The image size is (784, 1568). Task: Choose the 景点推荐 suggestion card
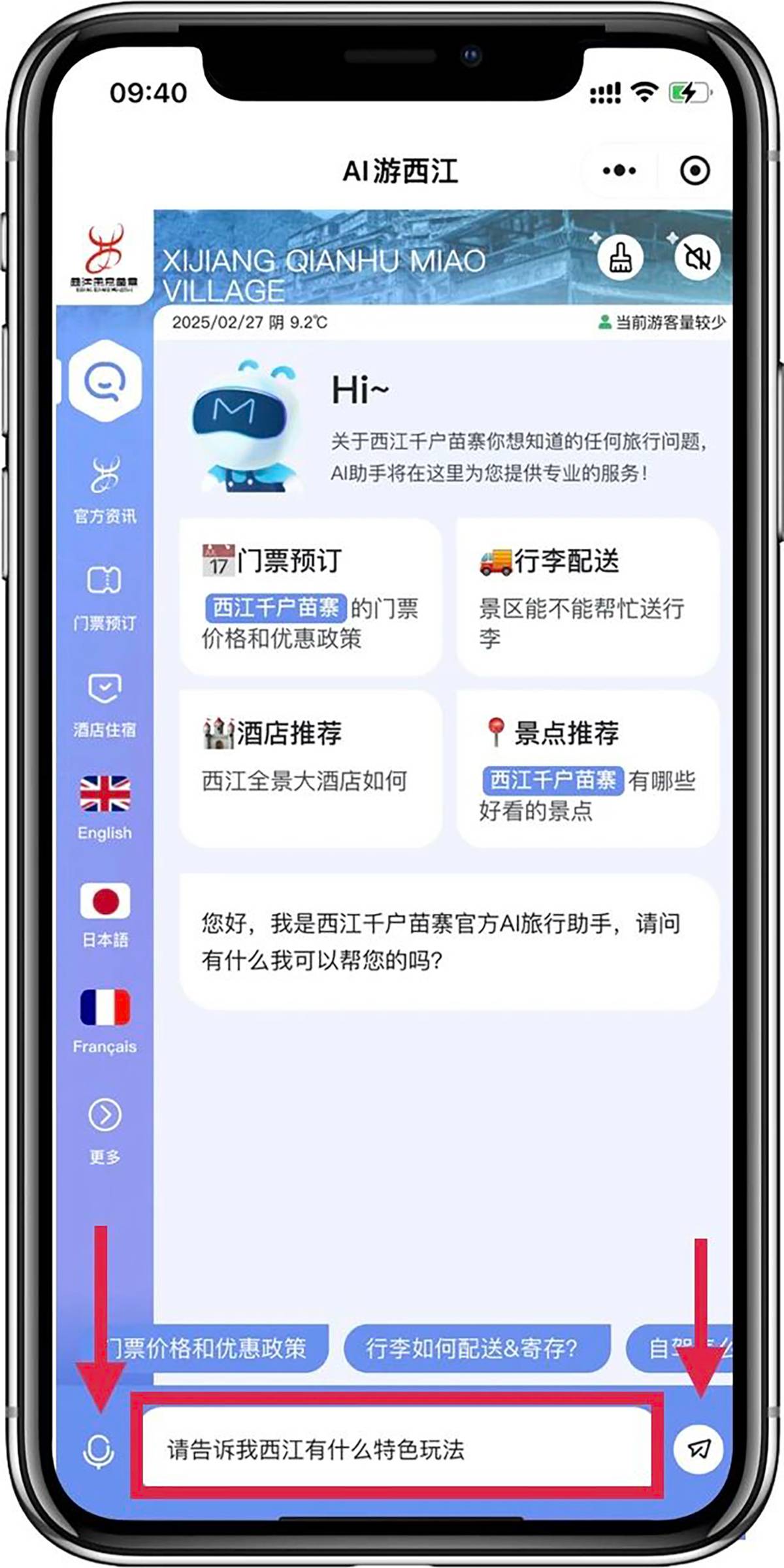587,768
